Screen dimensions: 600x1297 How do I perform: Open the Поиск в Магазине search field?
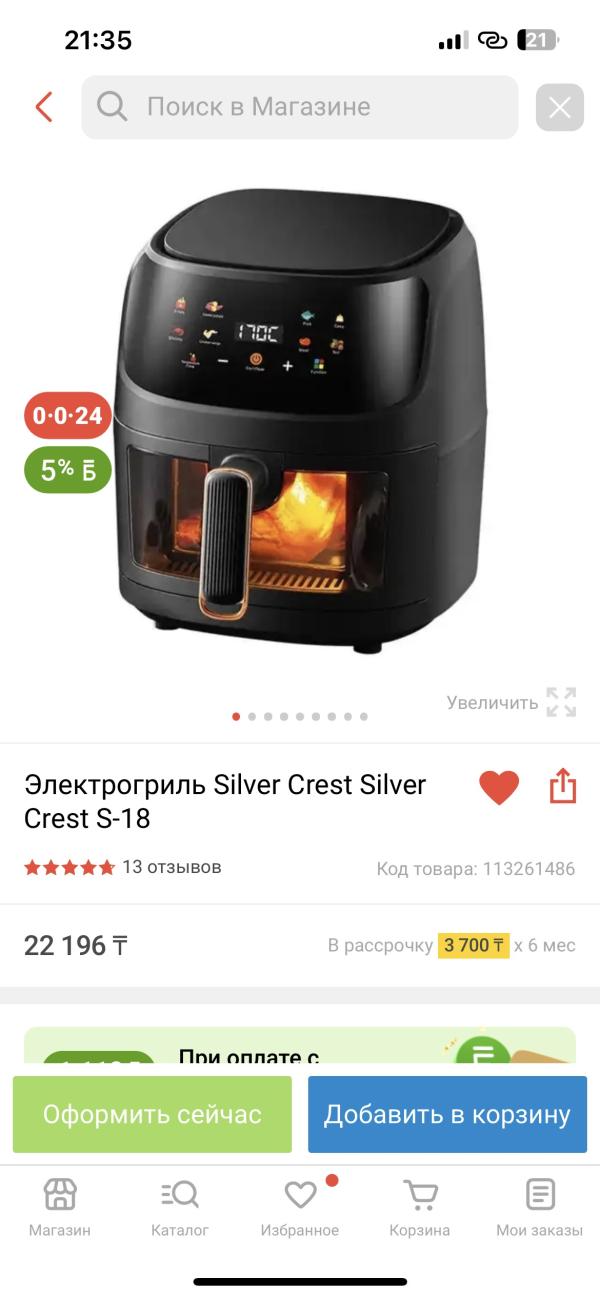(300, 107)
